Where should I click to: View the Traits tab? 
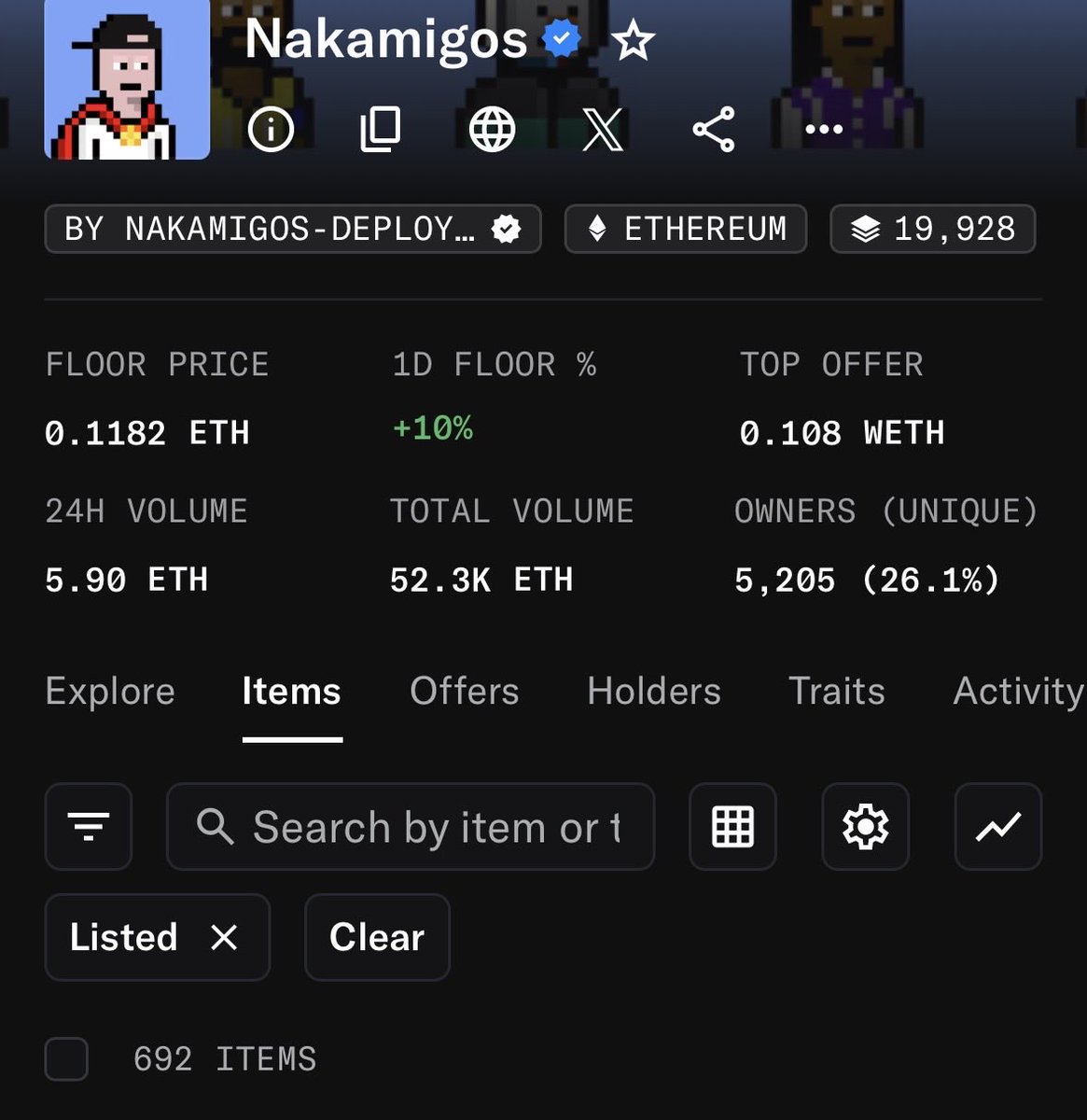[x=836, y=692]
